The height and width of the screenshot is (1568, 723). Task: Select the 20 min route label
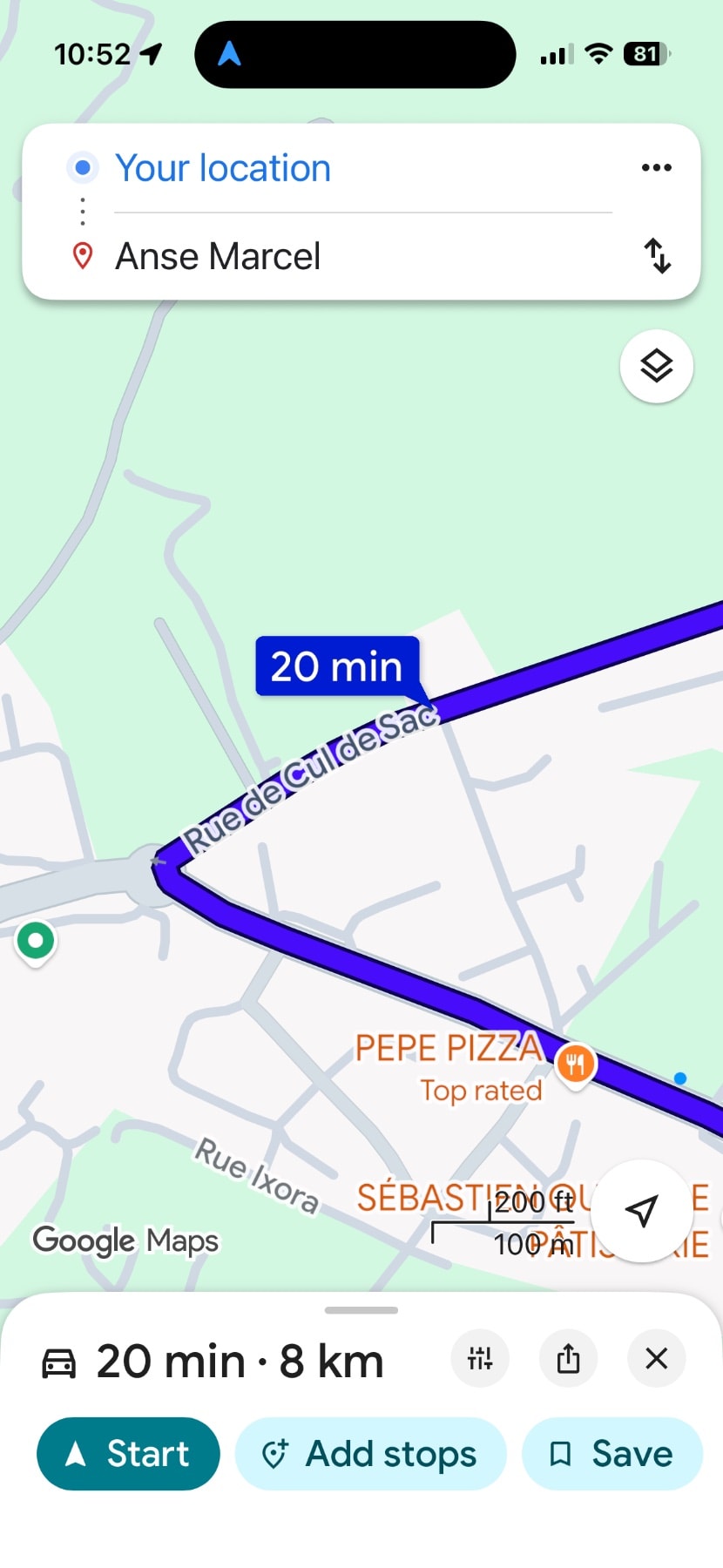336,667
